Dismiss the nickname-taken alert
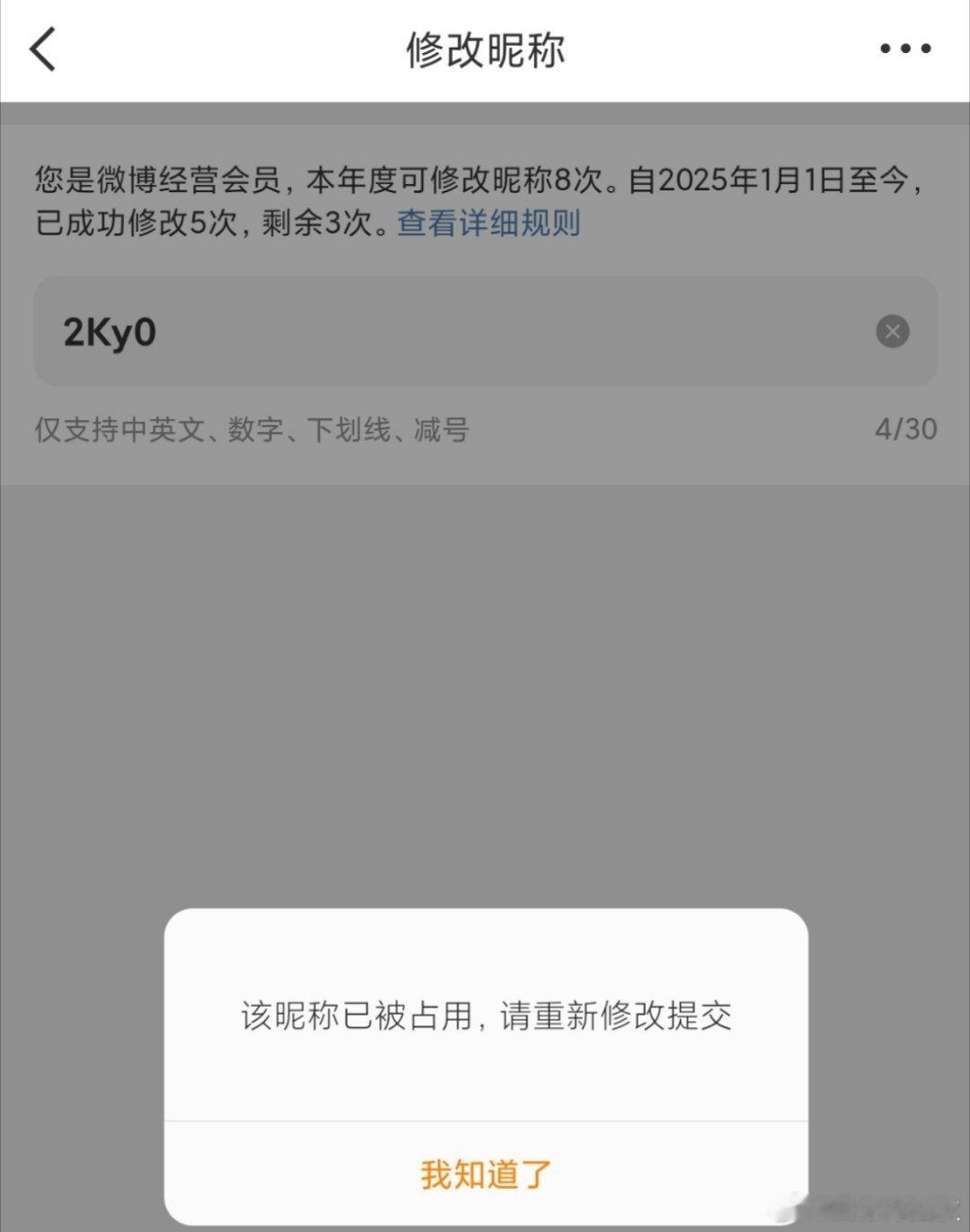The height and width of the screenshot is (1232, 970). [485, 1172]
